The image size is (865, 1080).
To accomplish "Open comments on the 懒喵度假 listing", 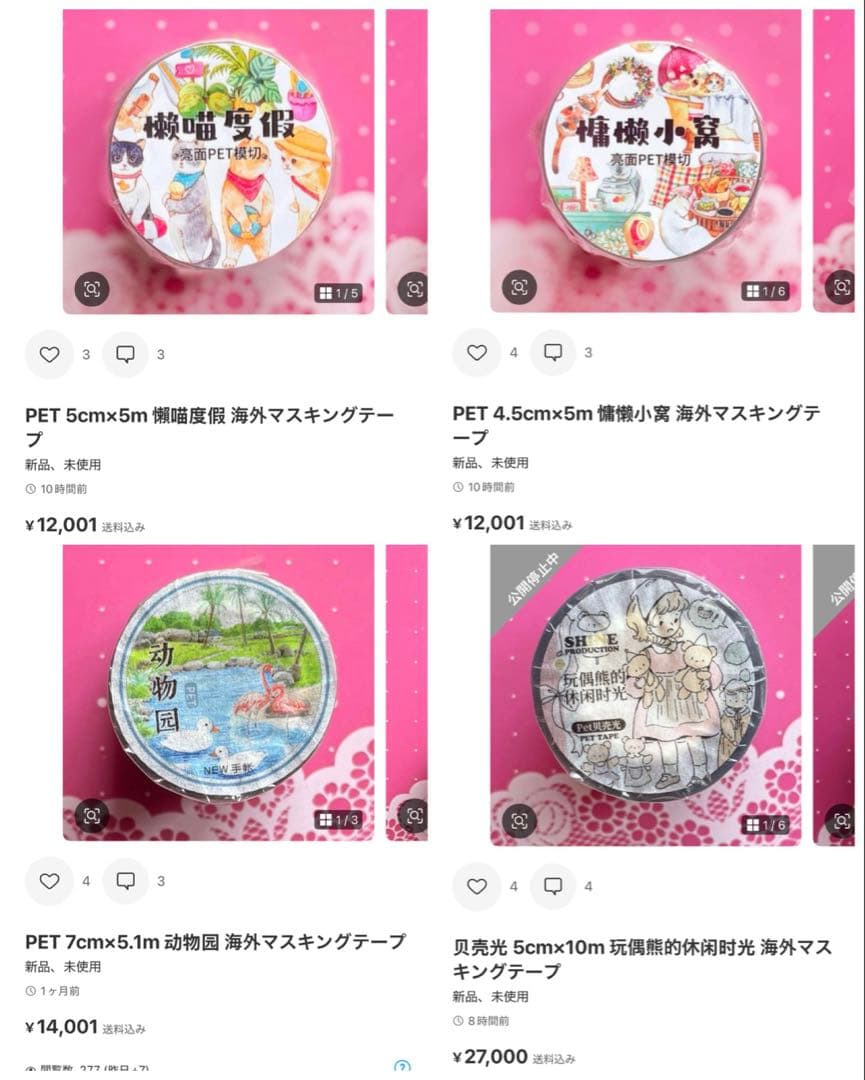I will (125, 354).
